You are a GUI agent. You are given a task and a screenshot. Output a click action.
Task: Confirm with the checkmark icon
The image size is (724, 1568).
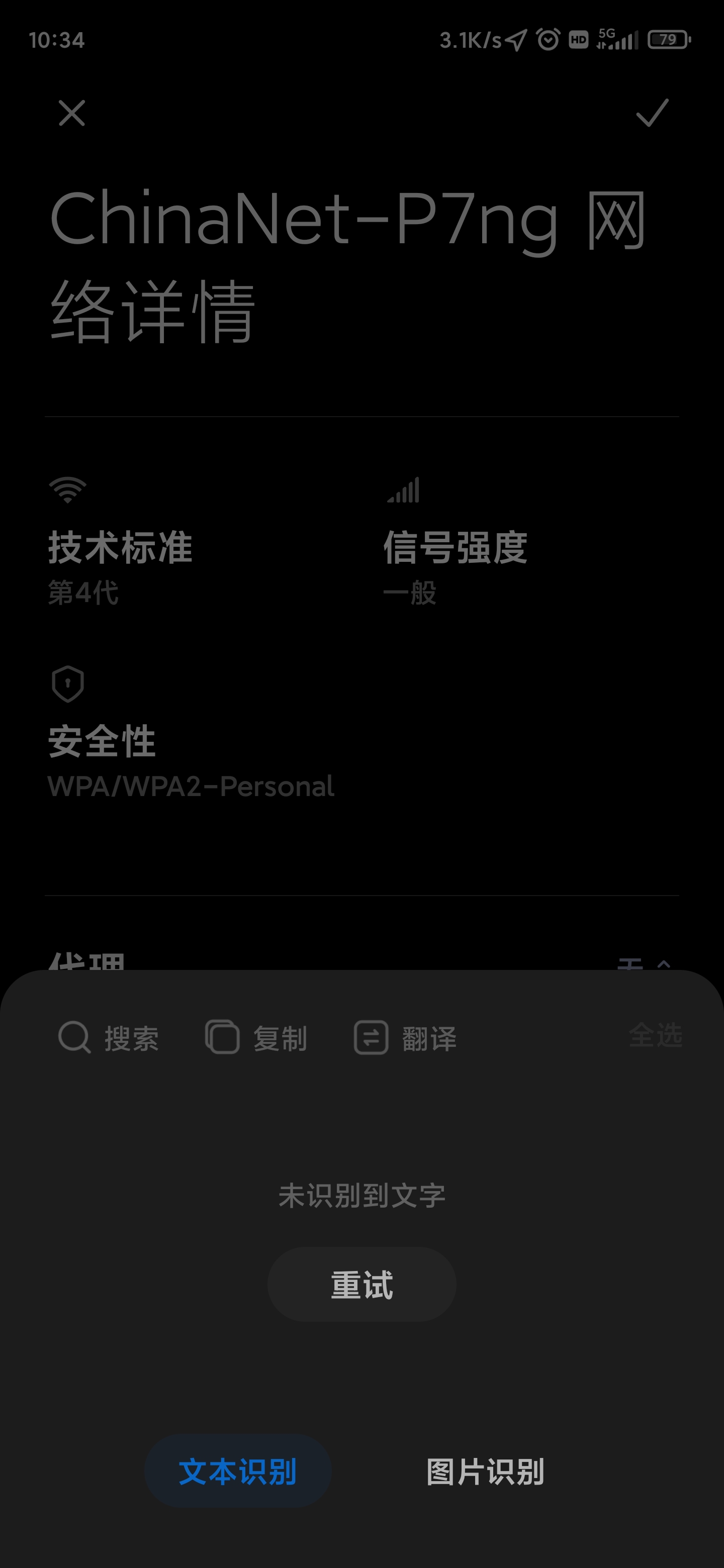point(652,113)
